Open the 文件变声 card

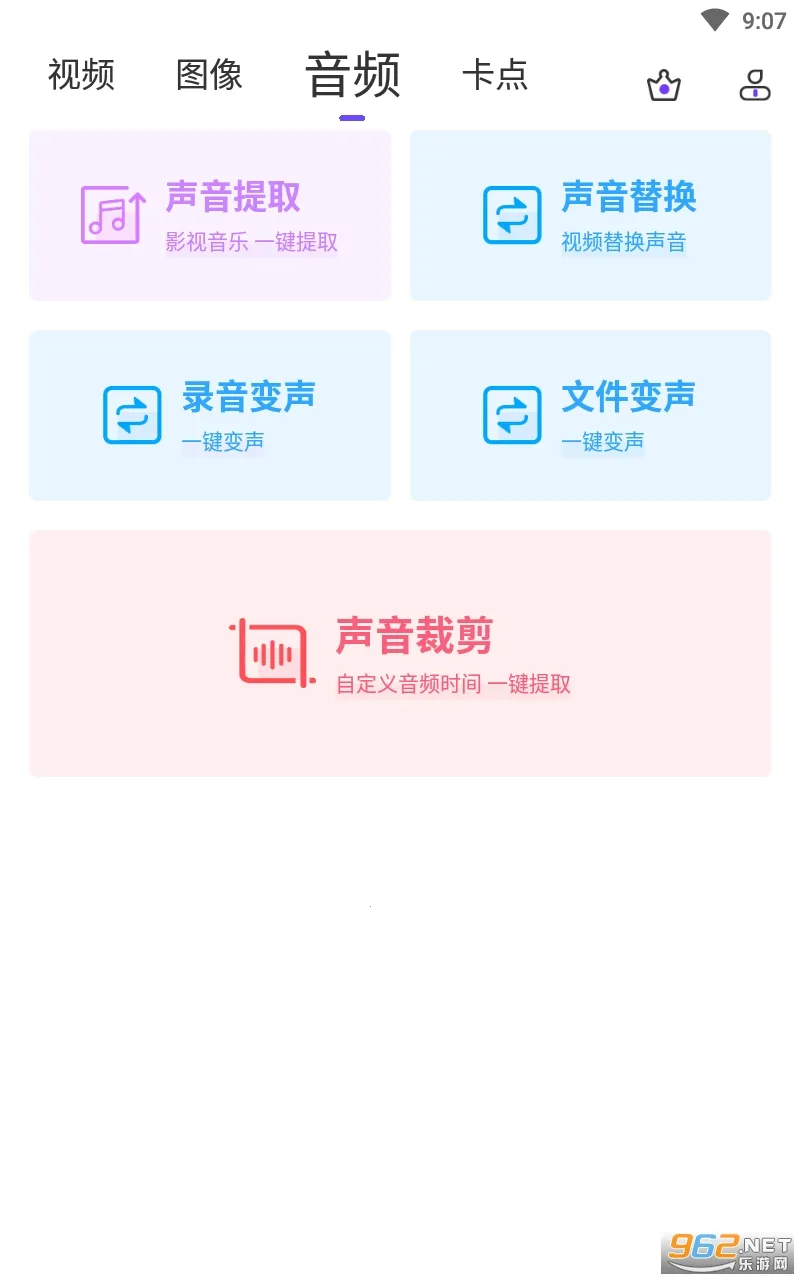(590, 415)
